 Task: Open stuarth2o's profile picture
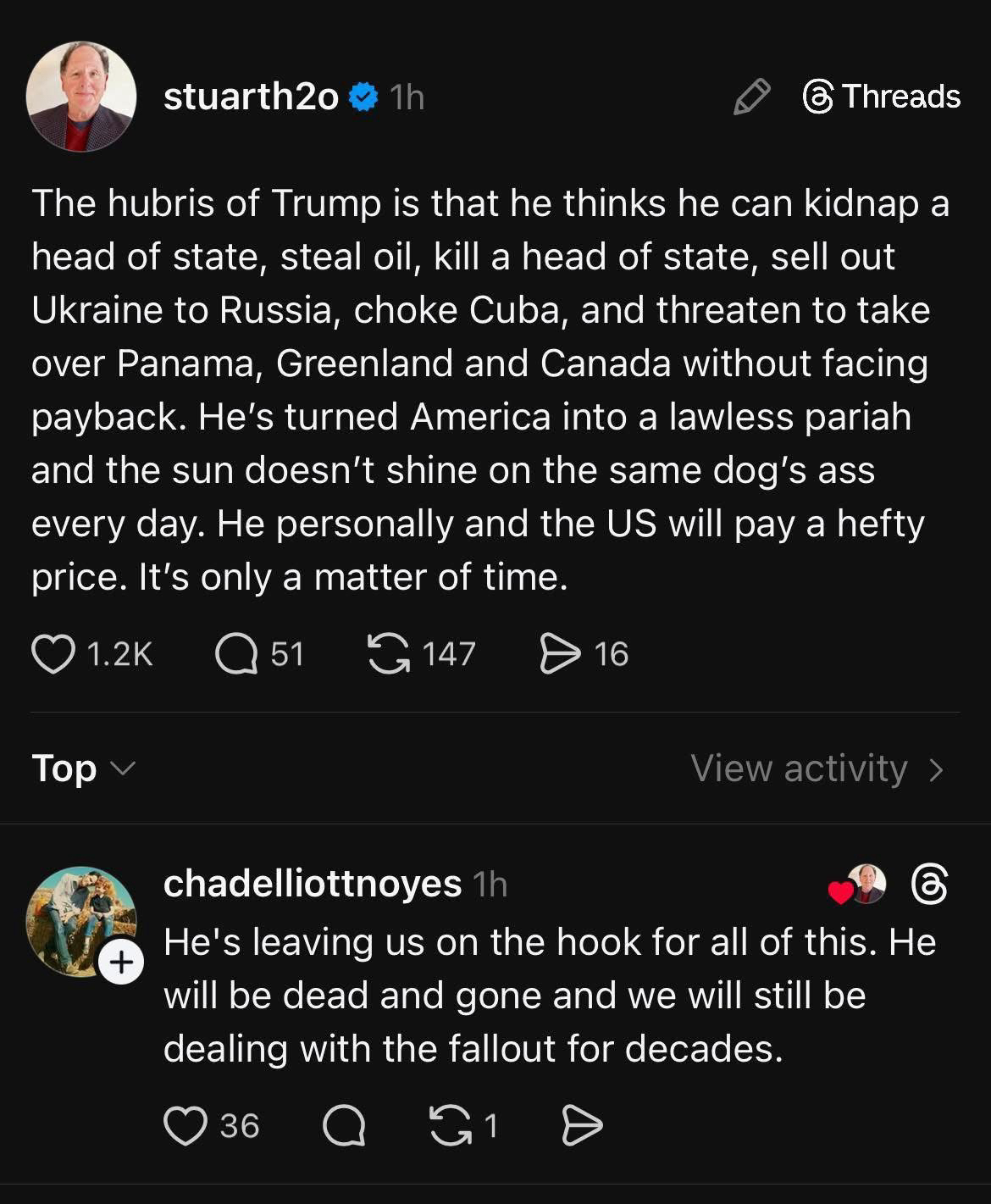pos(81,97)
